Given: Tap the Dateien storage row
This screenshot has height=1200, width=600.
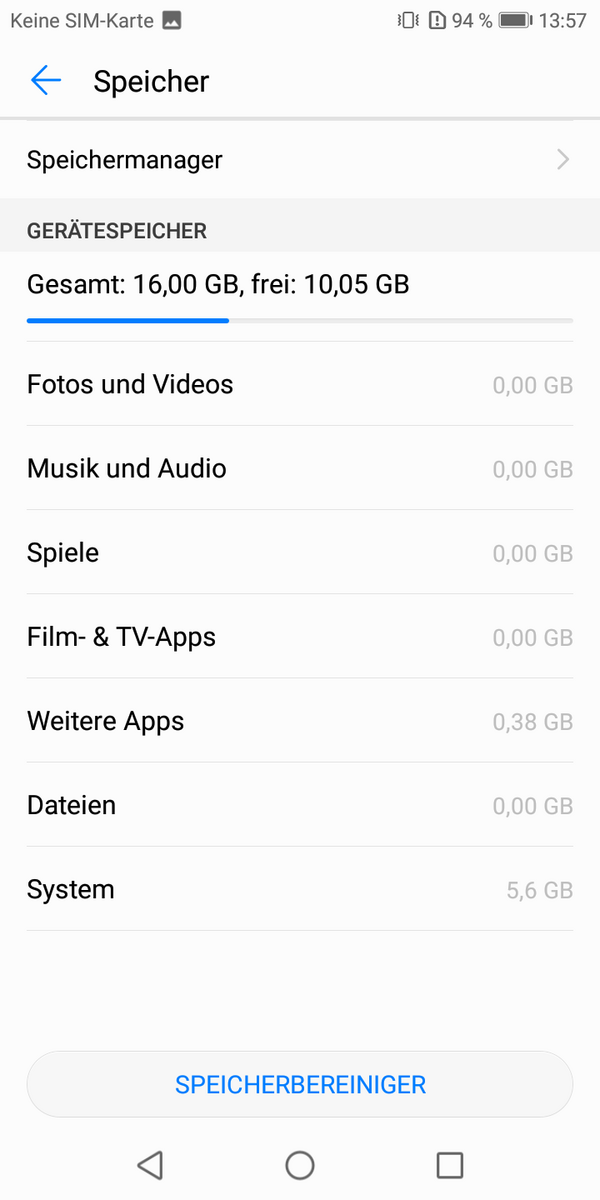Looking at the screenshot, I should click(300, 805).
